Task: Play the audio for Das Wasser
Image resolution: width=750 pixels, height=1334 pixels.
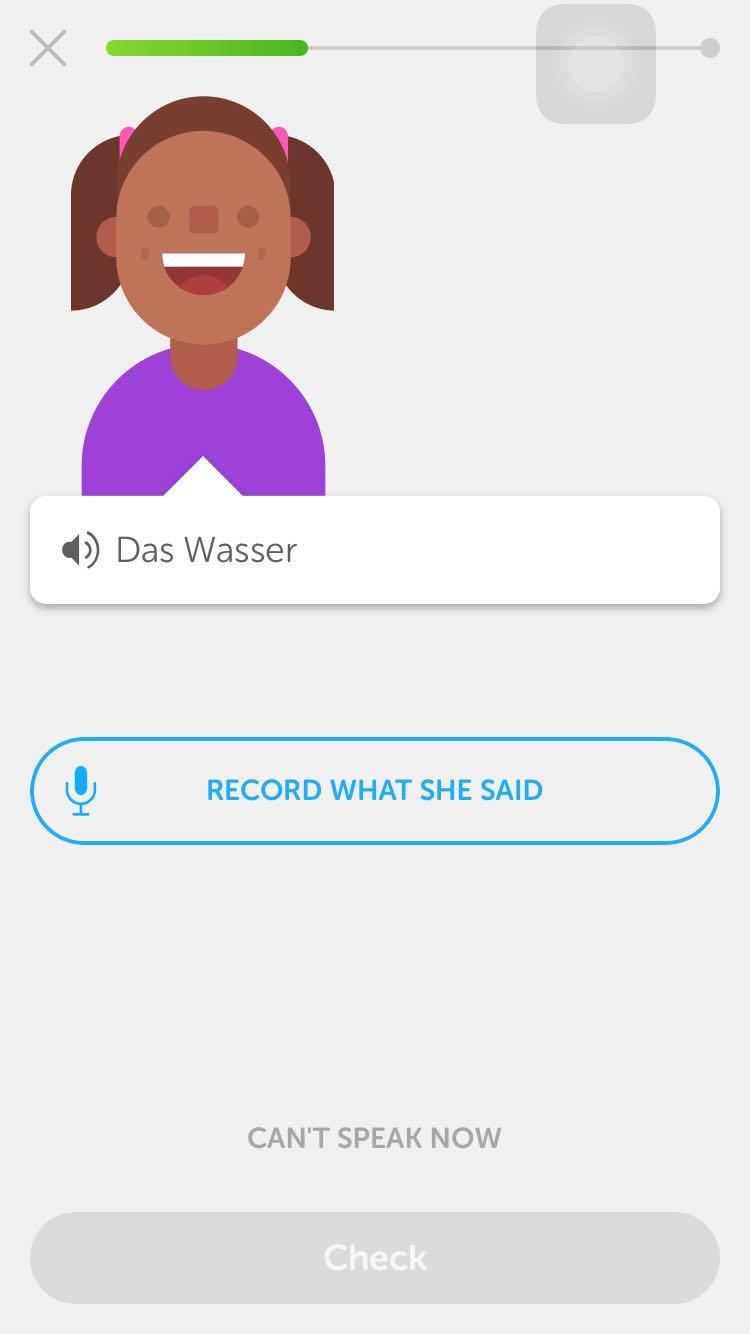Action: tap(81, 550)
